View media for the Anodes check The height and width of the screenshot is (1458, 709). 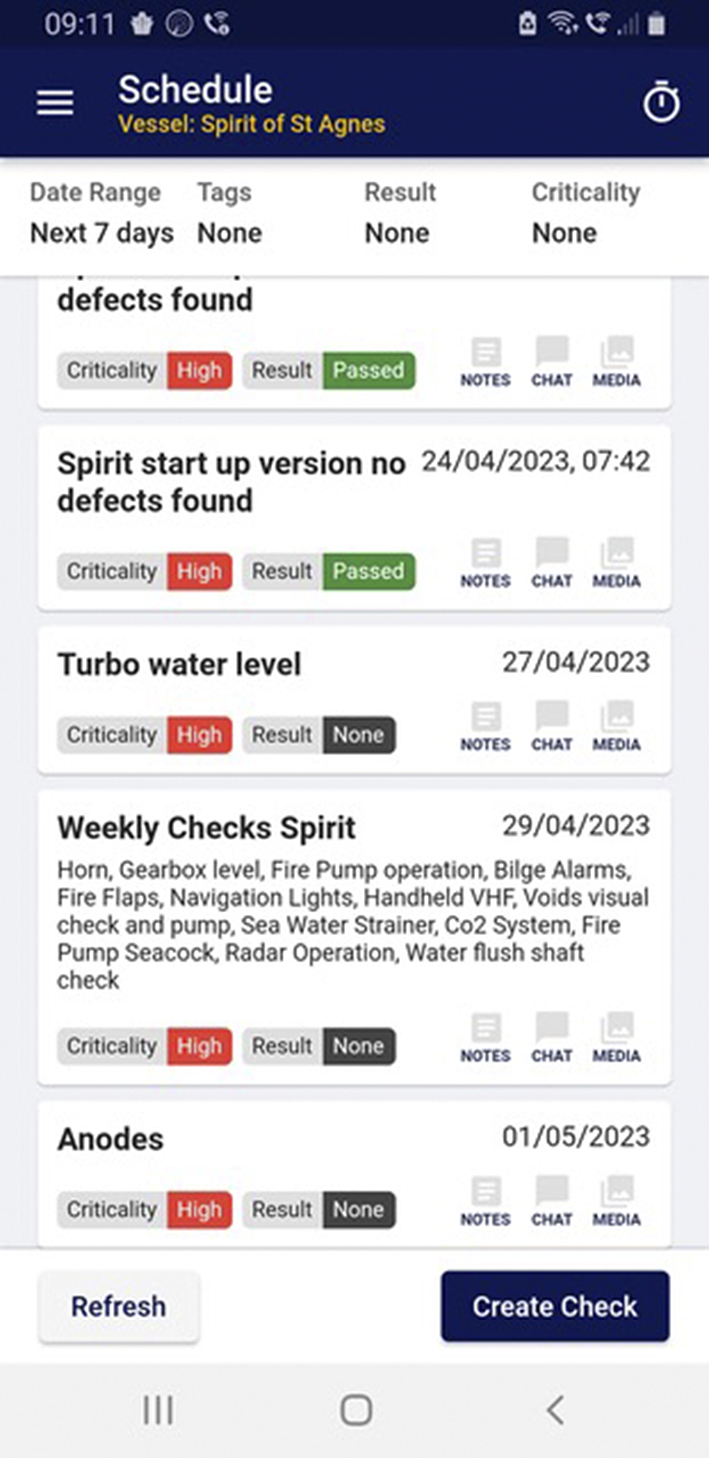pyautogui.click(x=616, y=1201)
